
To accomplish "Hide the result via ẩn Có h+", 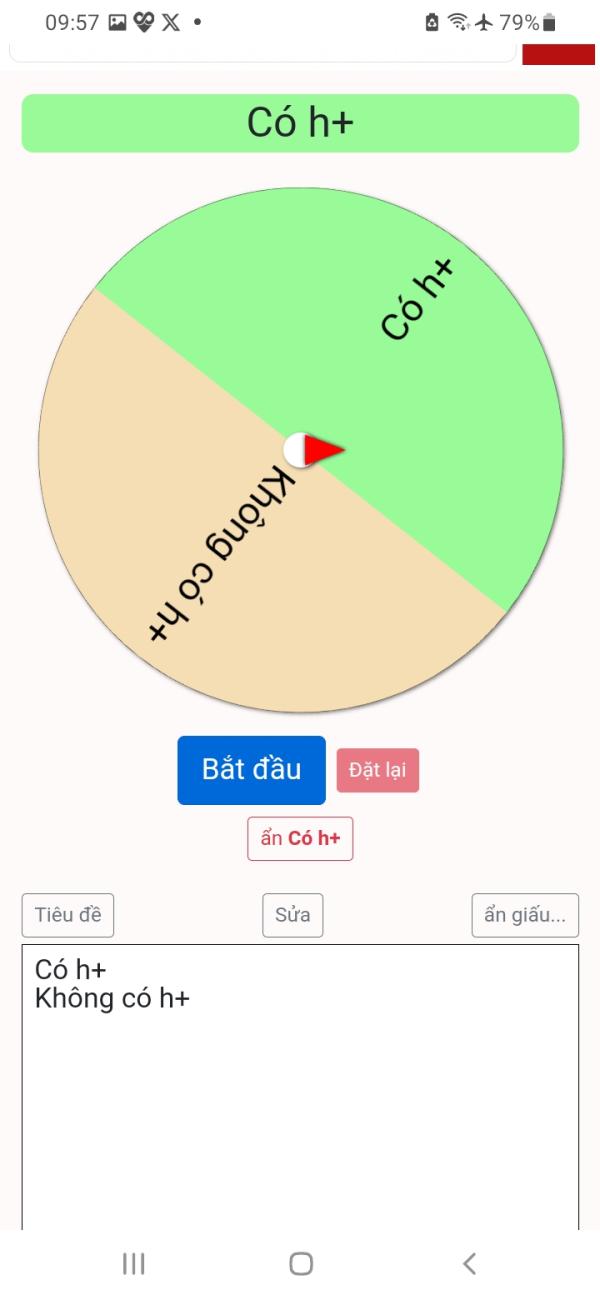I will pos(300,839).
